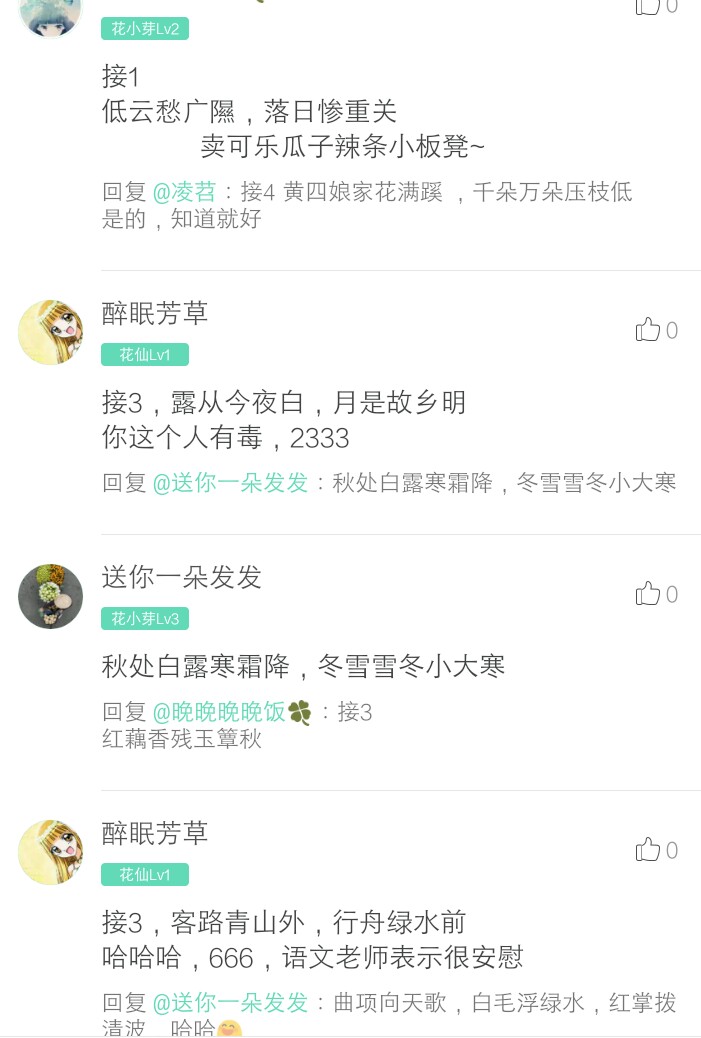701x1038 pixels.
Task: Open the avatar of the 花小芽Lv2 commenter
Action: click(50, 14)
